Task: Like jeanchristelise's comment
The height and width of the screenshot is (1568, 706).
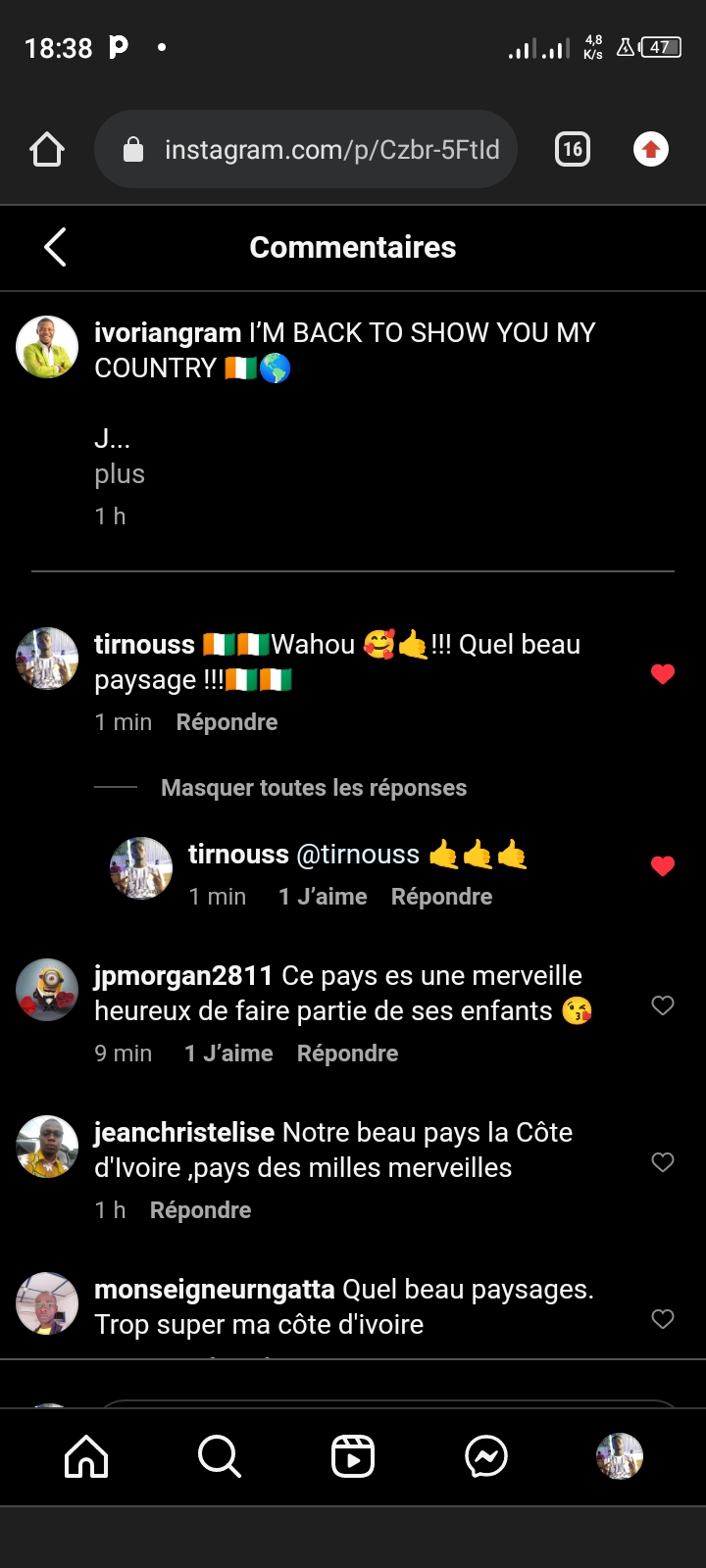Action: point(663,1162)
